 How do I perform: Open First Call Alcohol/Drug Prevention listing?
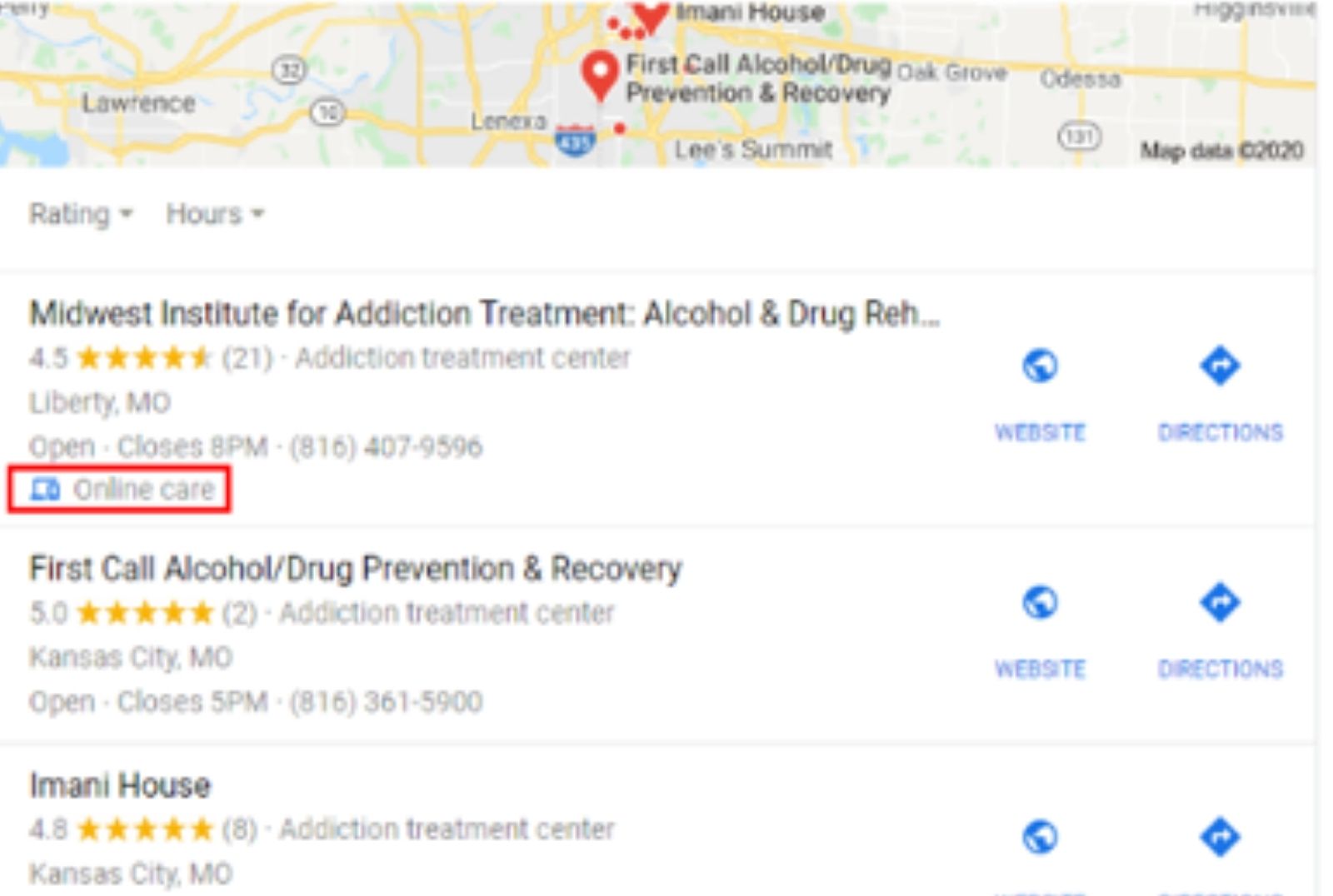pos(355,569)
